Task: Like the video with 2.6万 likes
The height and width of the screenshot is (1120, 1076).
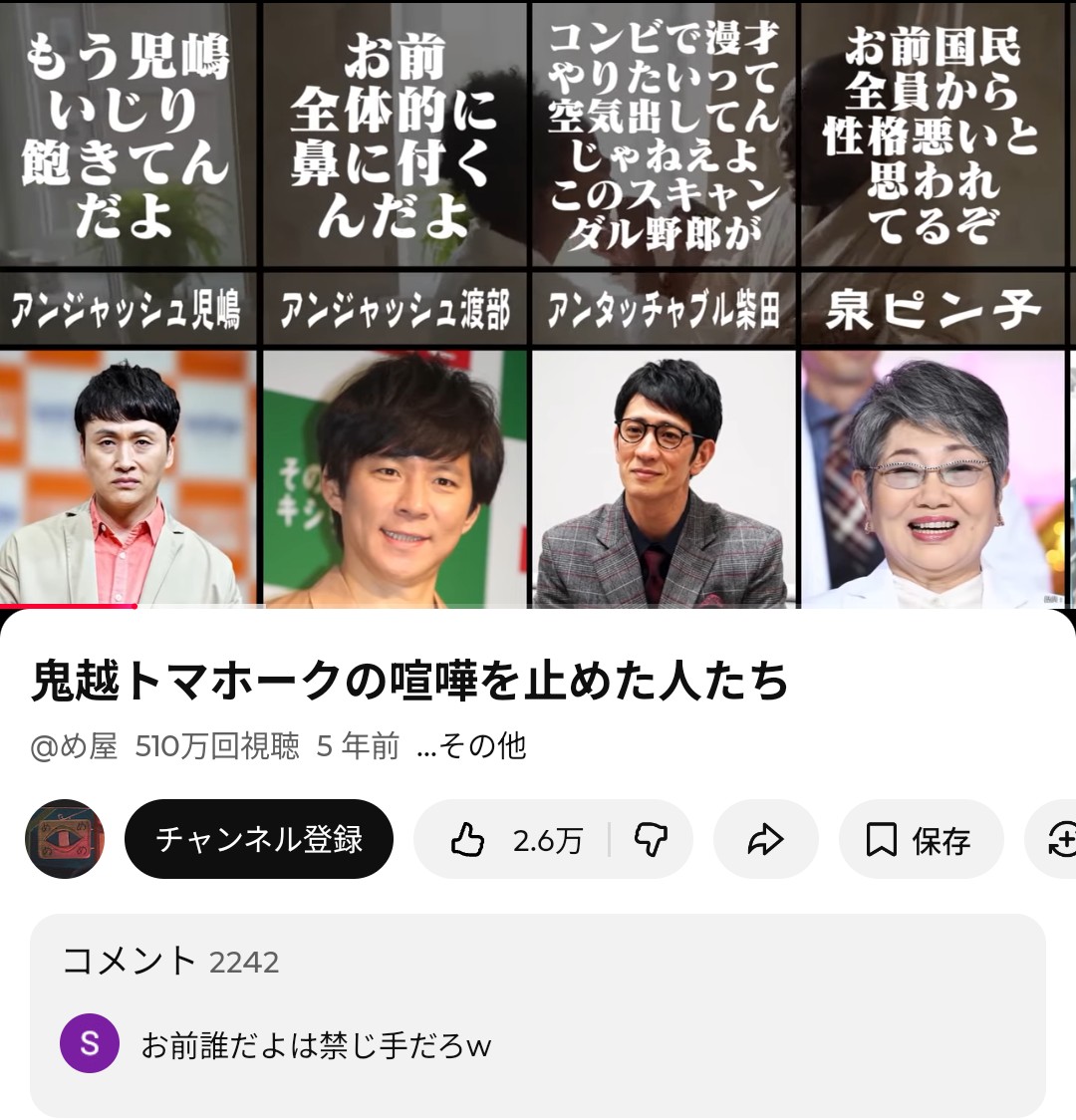Action: [x=516, y=840]
